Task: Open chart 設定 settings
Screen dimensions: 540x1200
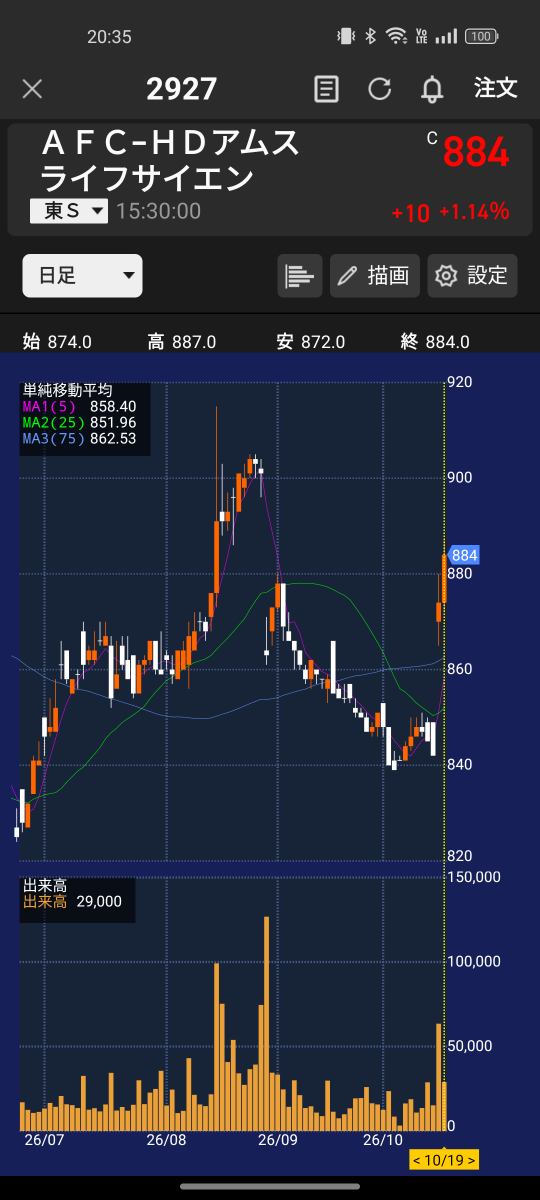Action: click(x=473, y=276)
